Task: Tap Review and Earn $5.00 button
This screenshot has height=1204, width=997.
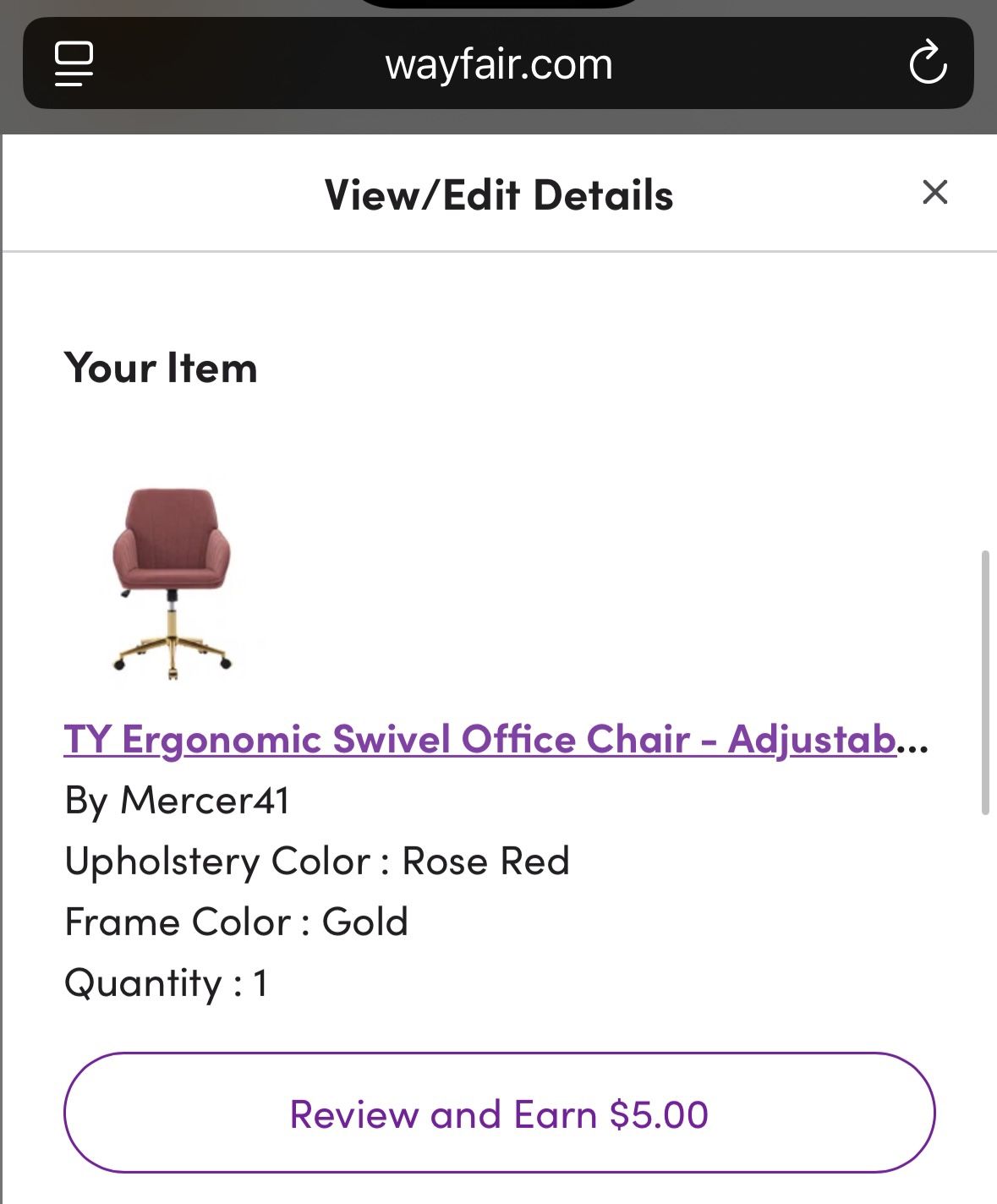Action: point(499,1113)
